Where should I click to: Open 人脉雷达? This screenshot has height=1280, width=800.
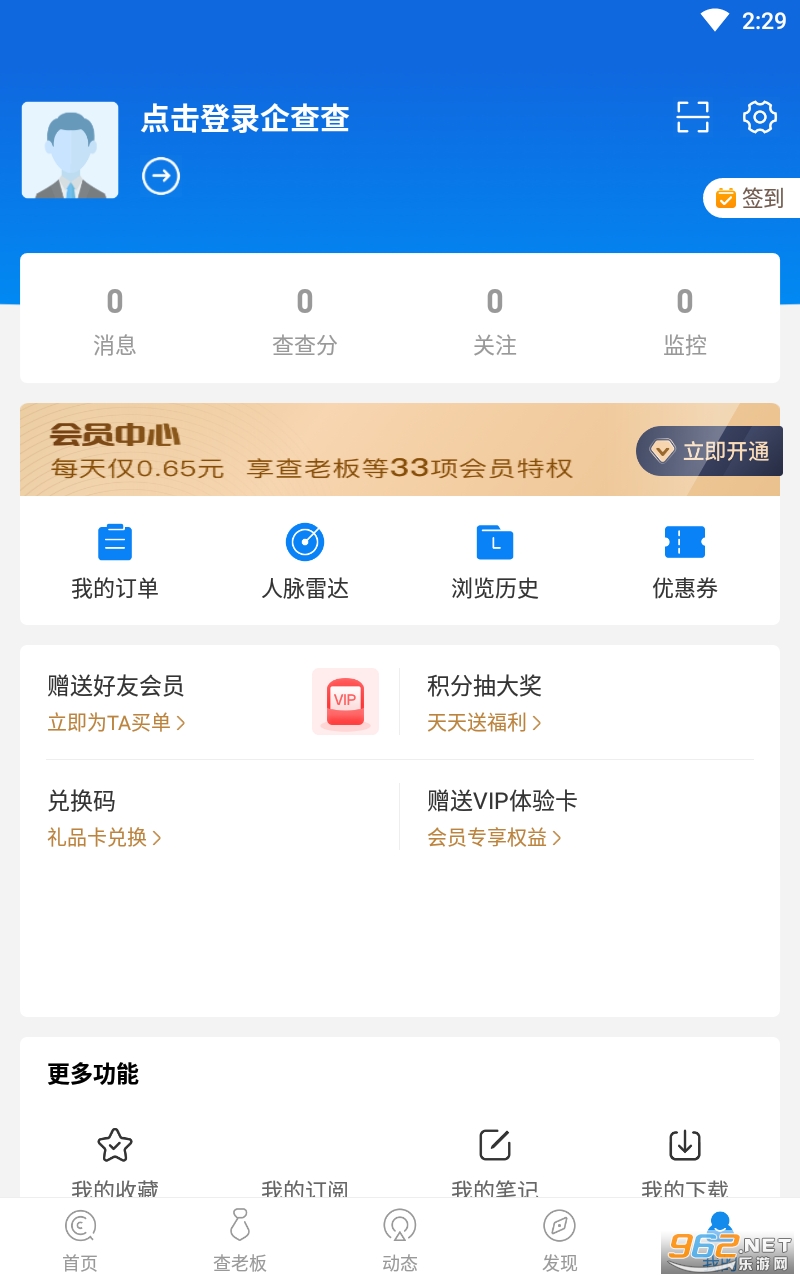coord(305,561)
